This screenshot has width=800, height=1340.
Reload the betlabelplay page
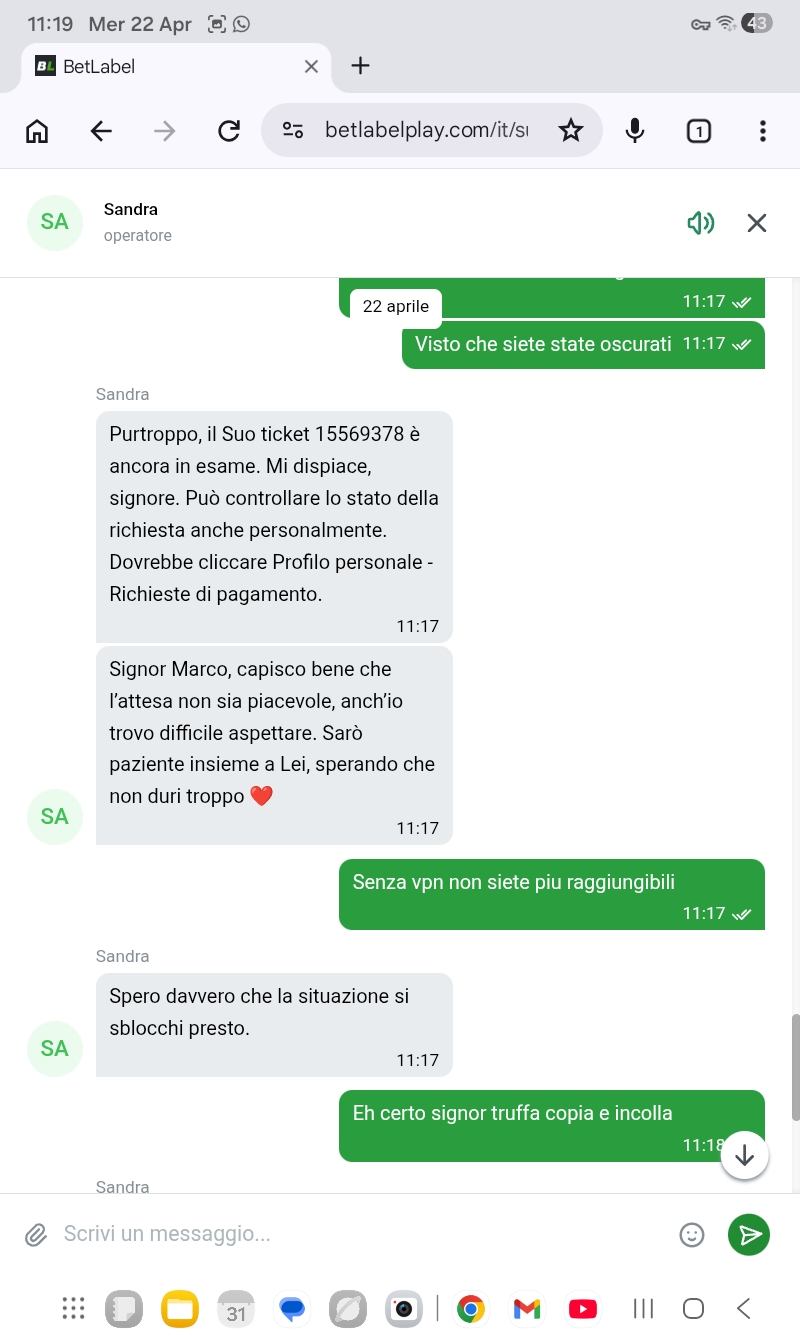pos(229,131)
